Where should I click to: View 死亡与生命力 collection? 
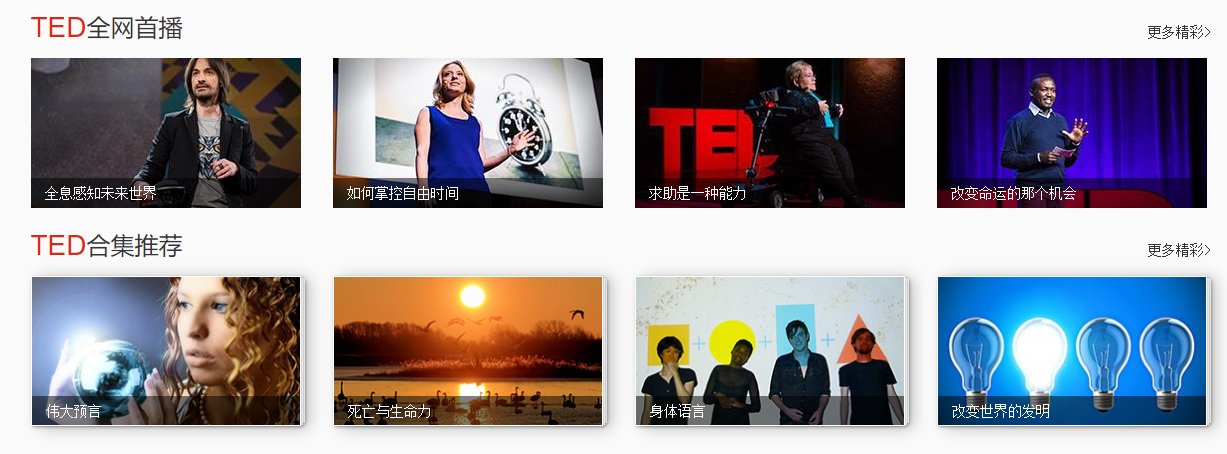tap(468, 351)
